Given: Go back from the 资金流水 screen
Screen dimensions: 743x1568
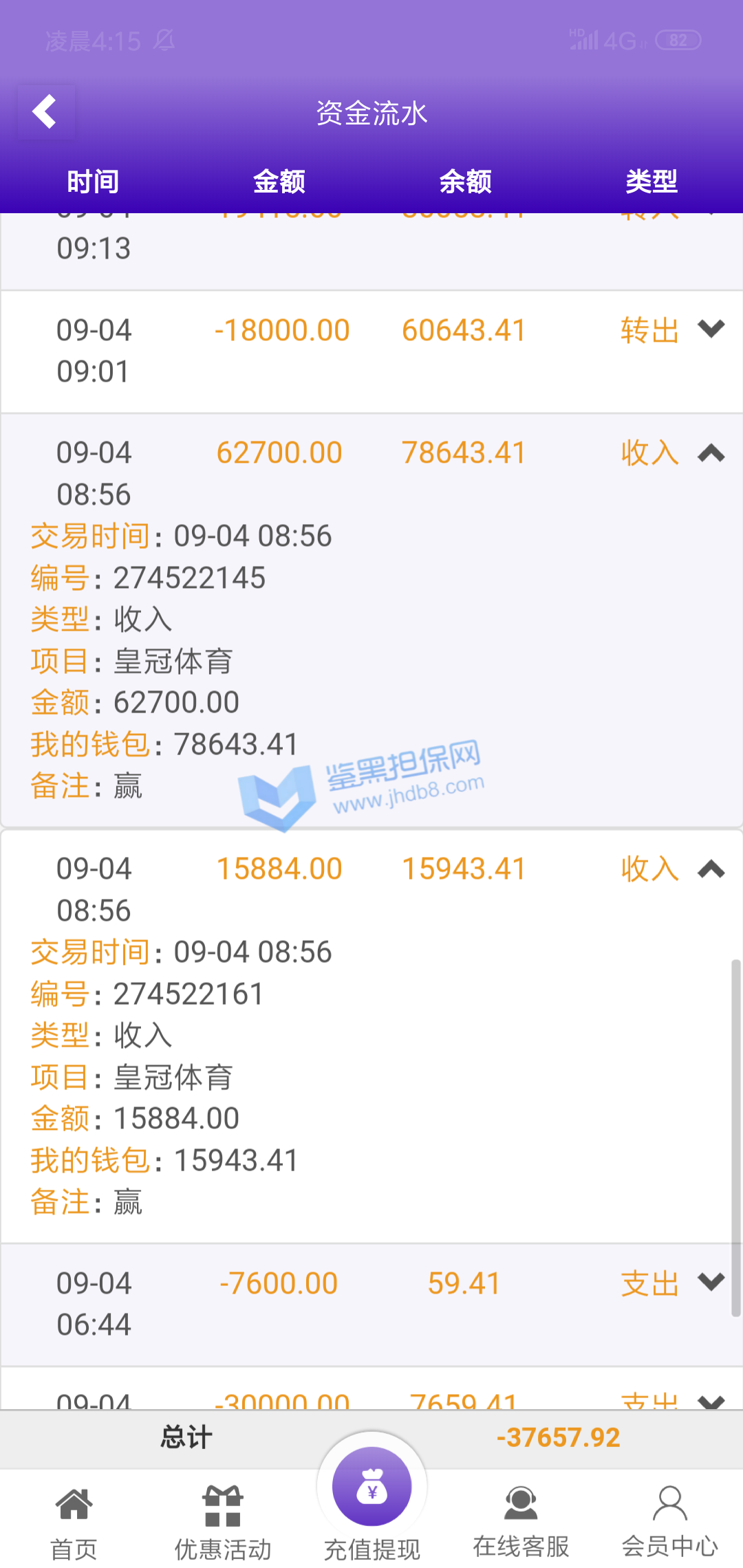Looking at the screenshot, I should pyautogui.click(x=45, y=112).
